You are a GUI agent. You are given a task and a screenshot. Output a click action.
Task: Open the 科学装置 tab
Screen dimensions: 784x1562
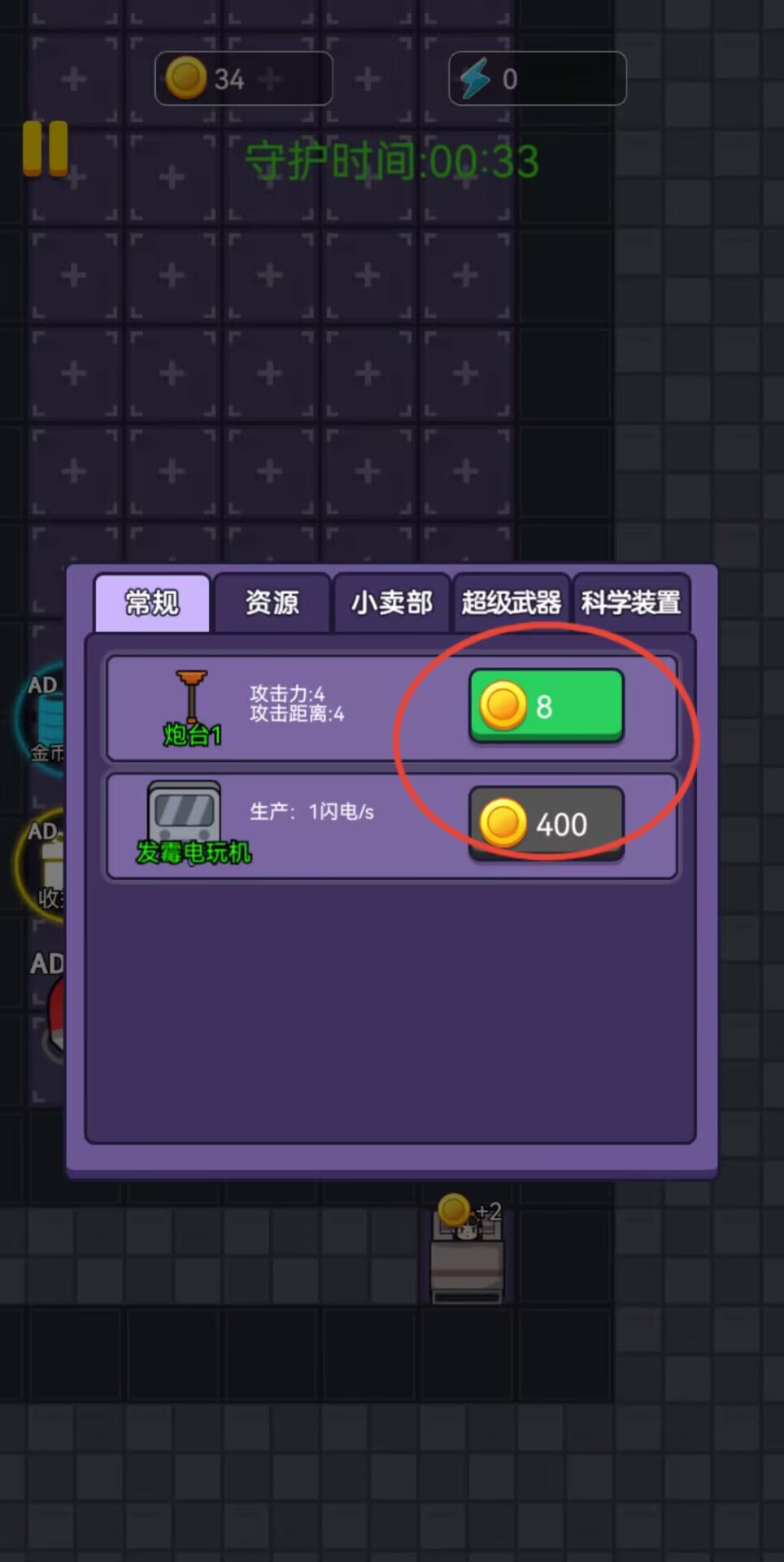click(x=631, y=603)
